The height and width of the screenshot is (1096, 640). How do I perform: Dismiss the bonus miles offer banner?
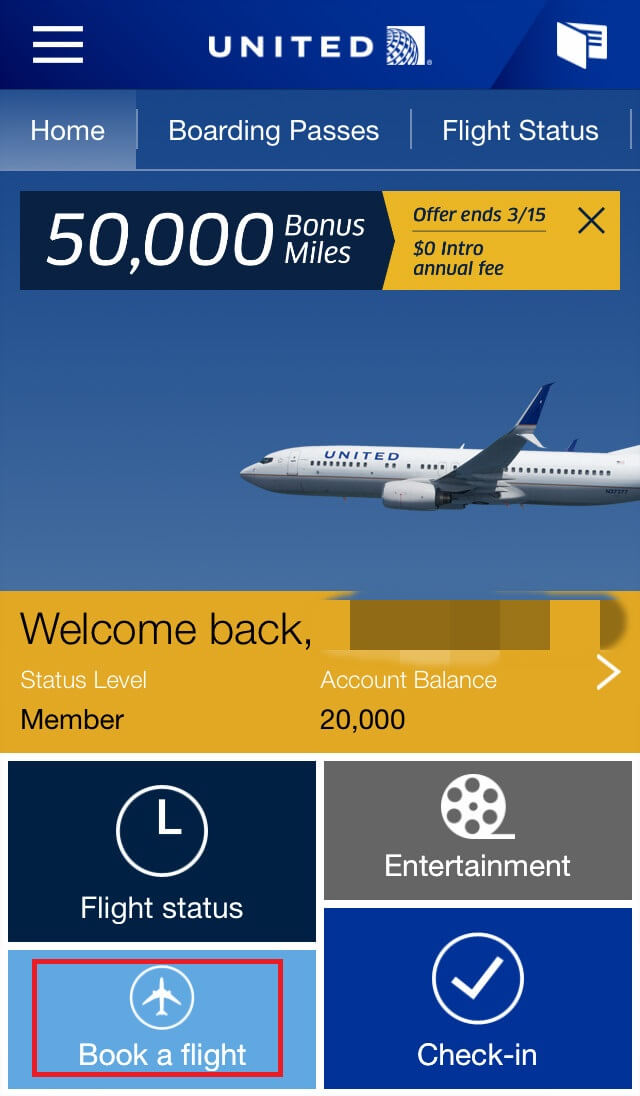coord(591,221)
